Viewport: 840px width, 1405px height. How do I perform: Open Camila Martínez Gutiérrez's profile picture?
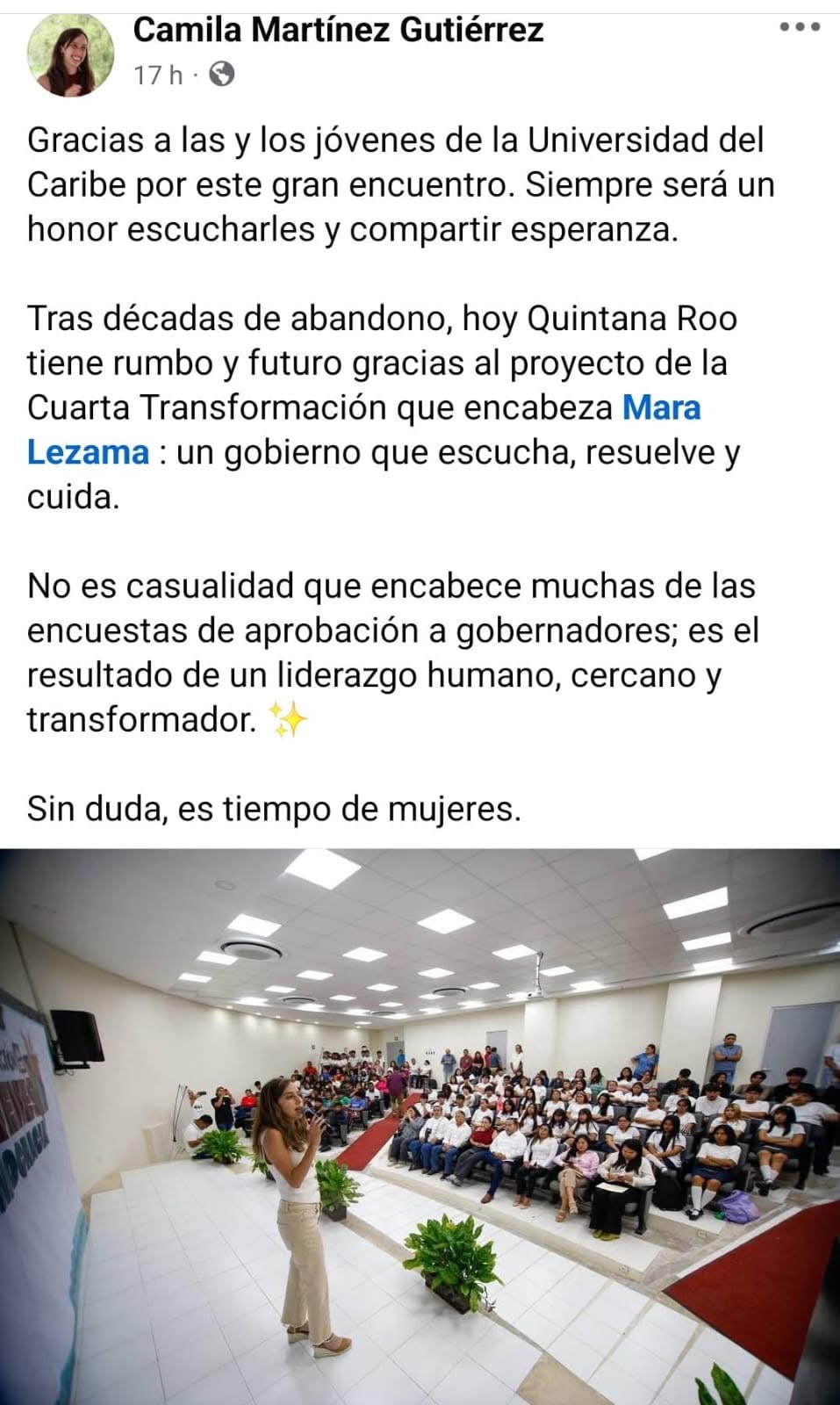pyautogui.click(x=71, y=54)
